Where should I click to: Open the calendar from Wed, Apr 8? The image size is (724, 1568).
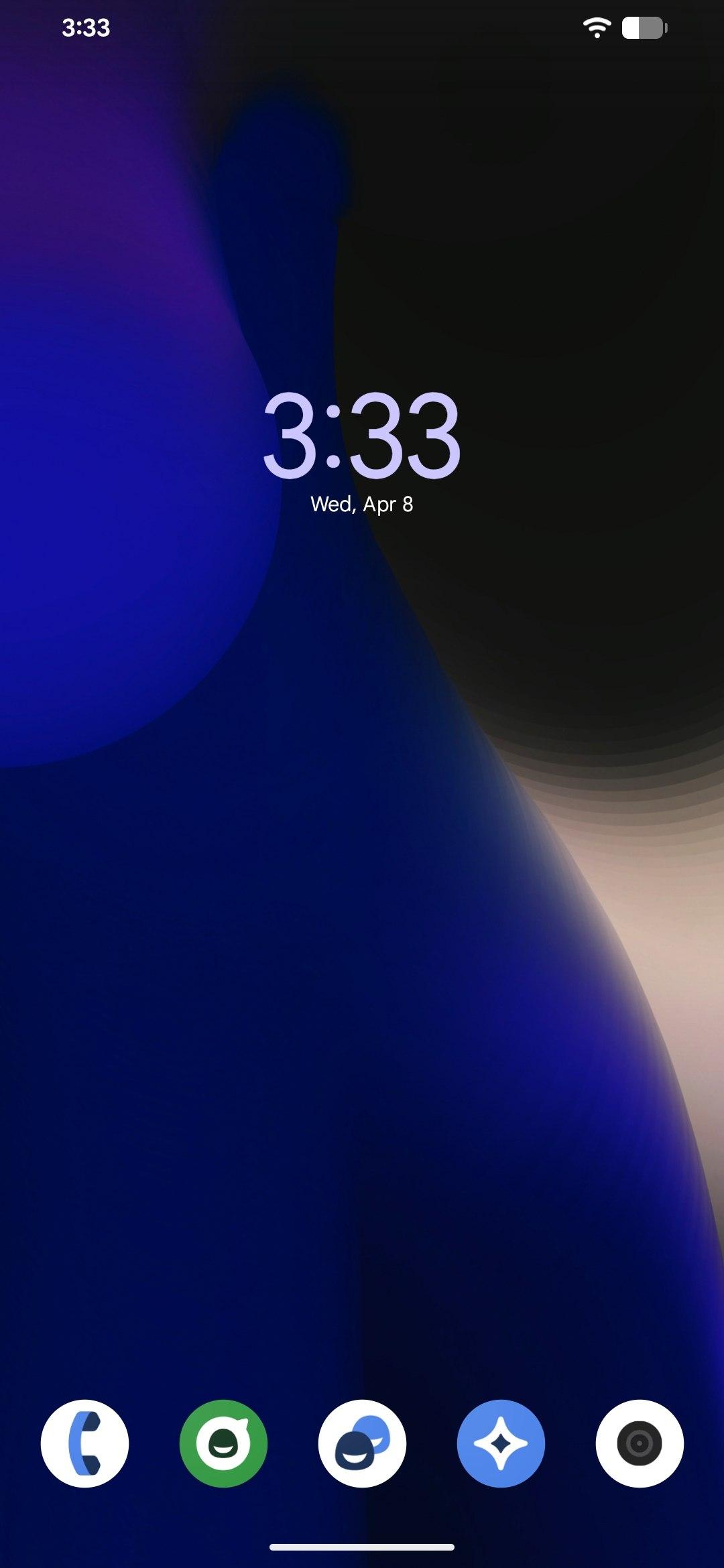362,505
